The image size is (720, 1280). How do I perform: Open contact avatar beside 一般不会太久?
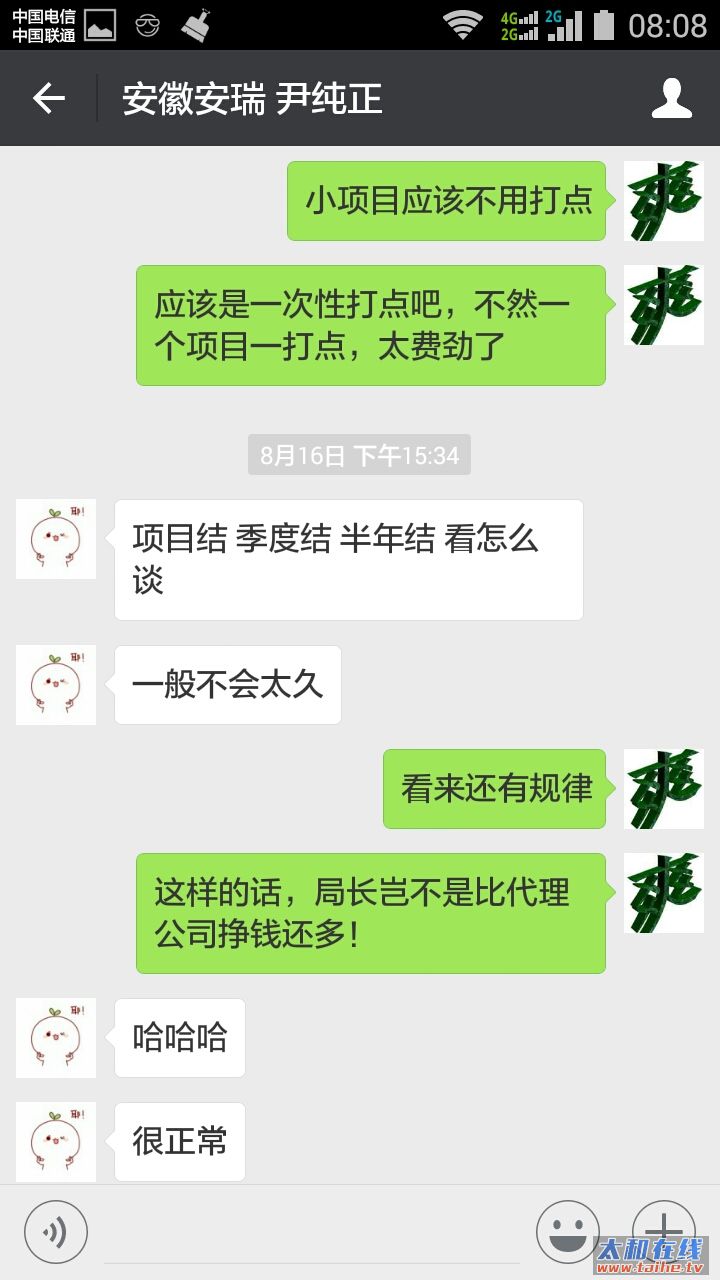56,685
